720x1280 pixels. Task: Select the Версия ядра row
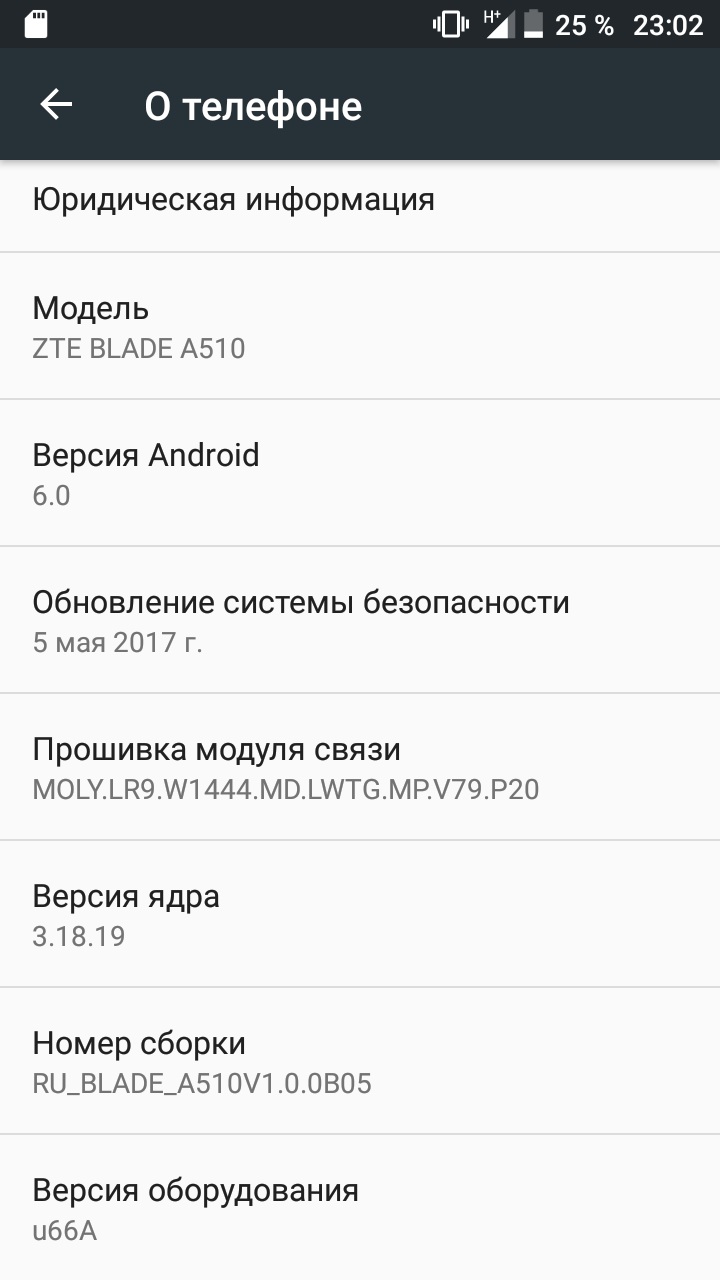coord(360,914)
